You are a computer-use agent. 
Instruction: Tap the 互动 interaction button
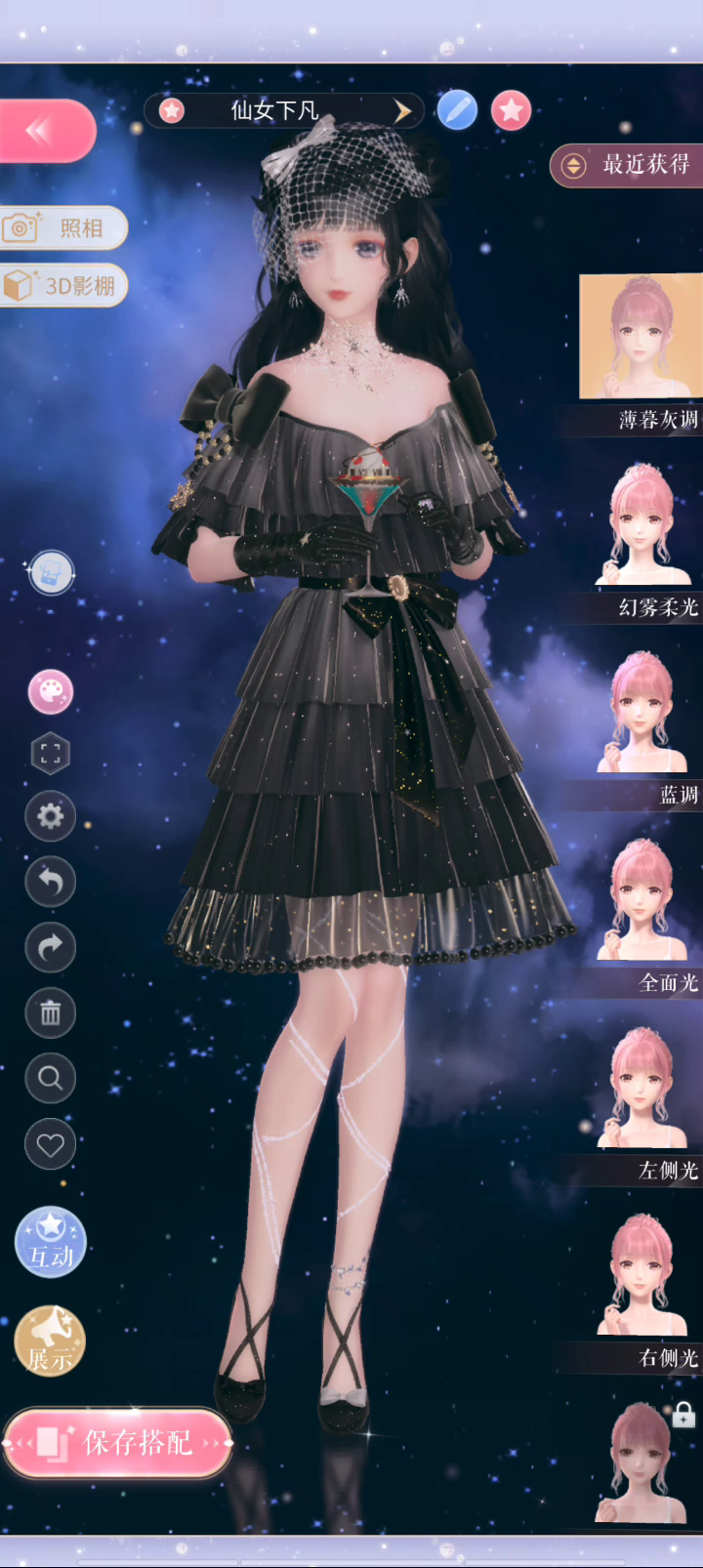(51, 1242)
